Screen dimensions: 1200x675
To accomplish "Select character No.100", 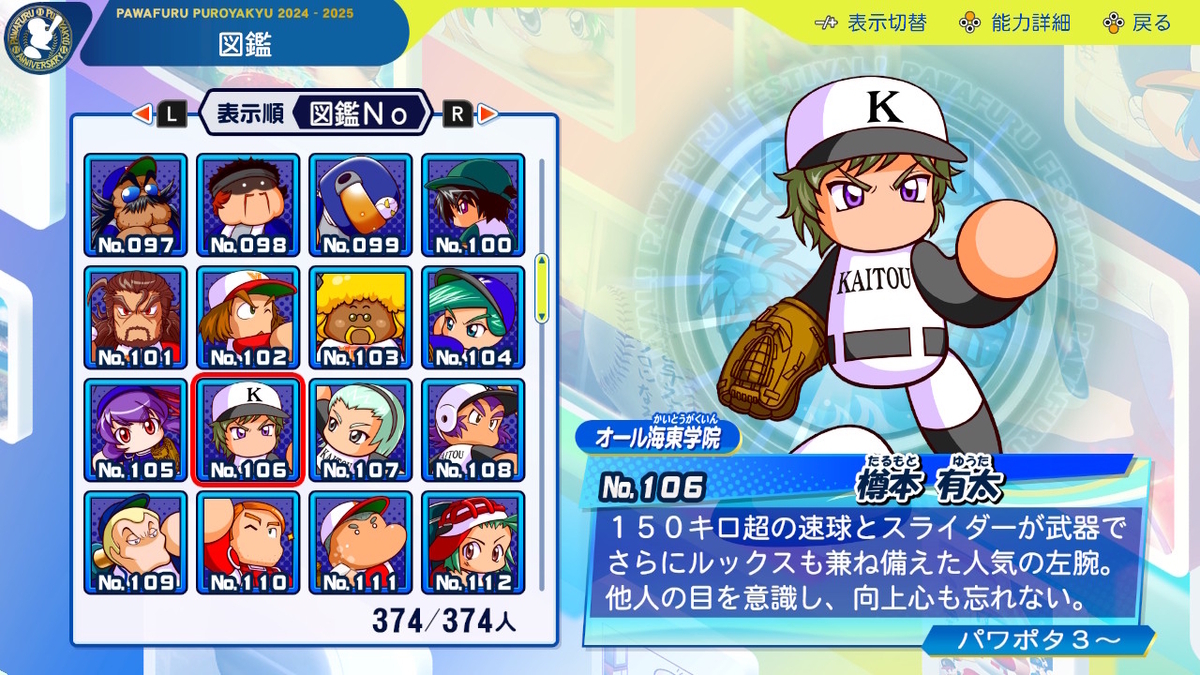I will coord(473,206).
